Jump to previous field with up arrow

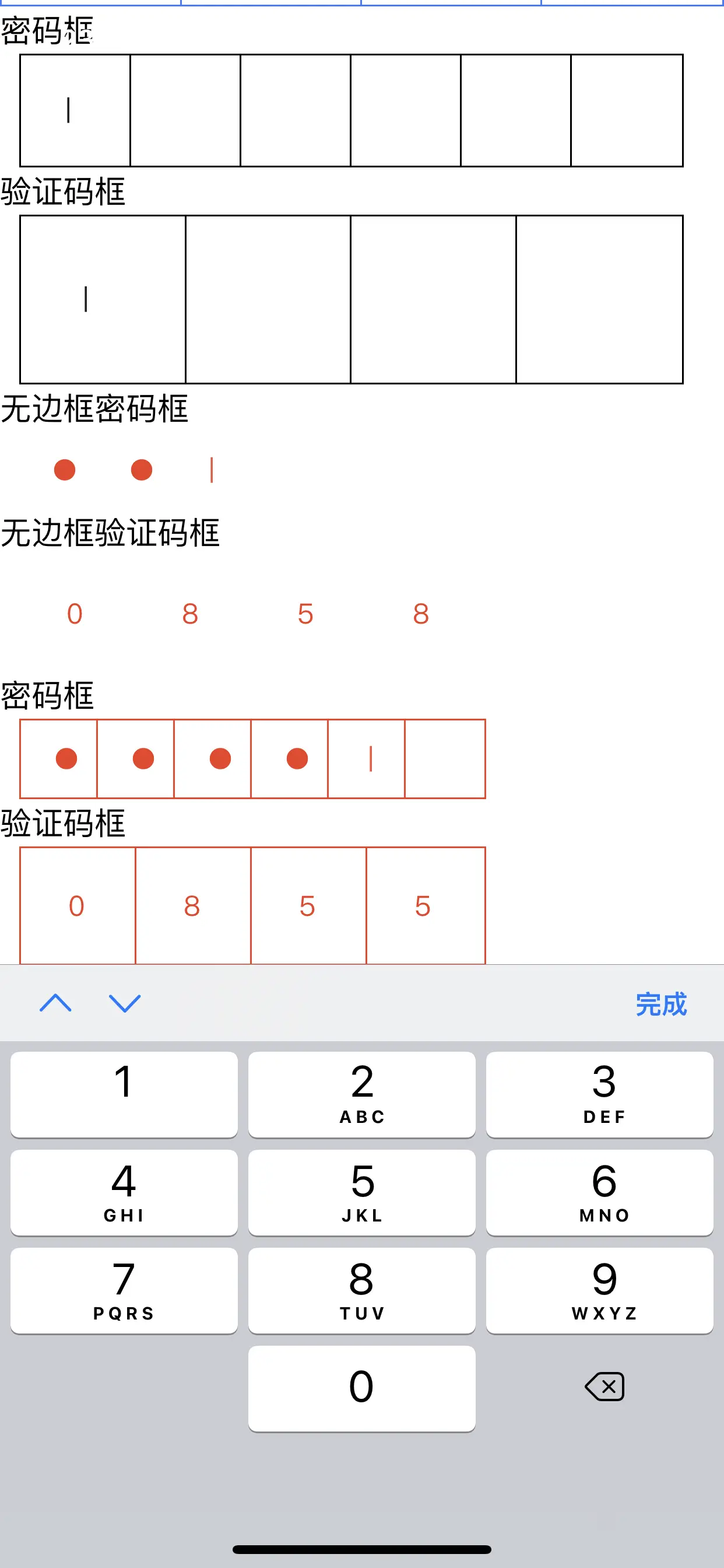55,1003
